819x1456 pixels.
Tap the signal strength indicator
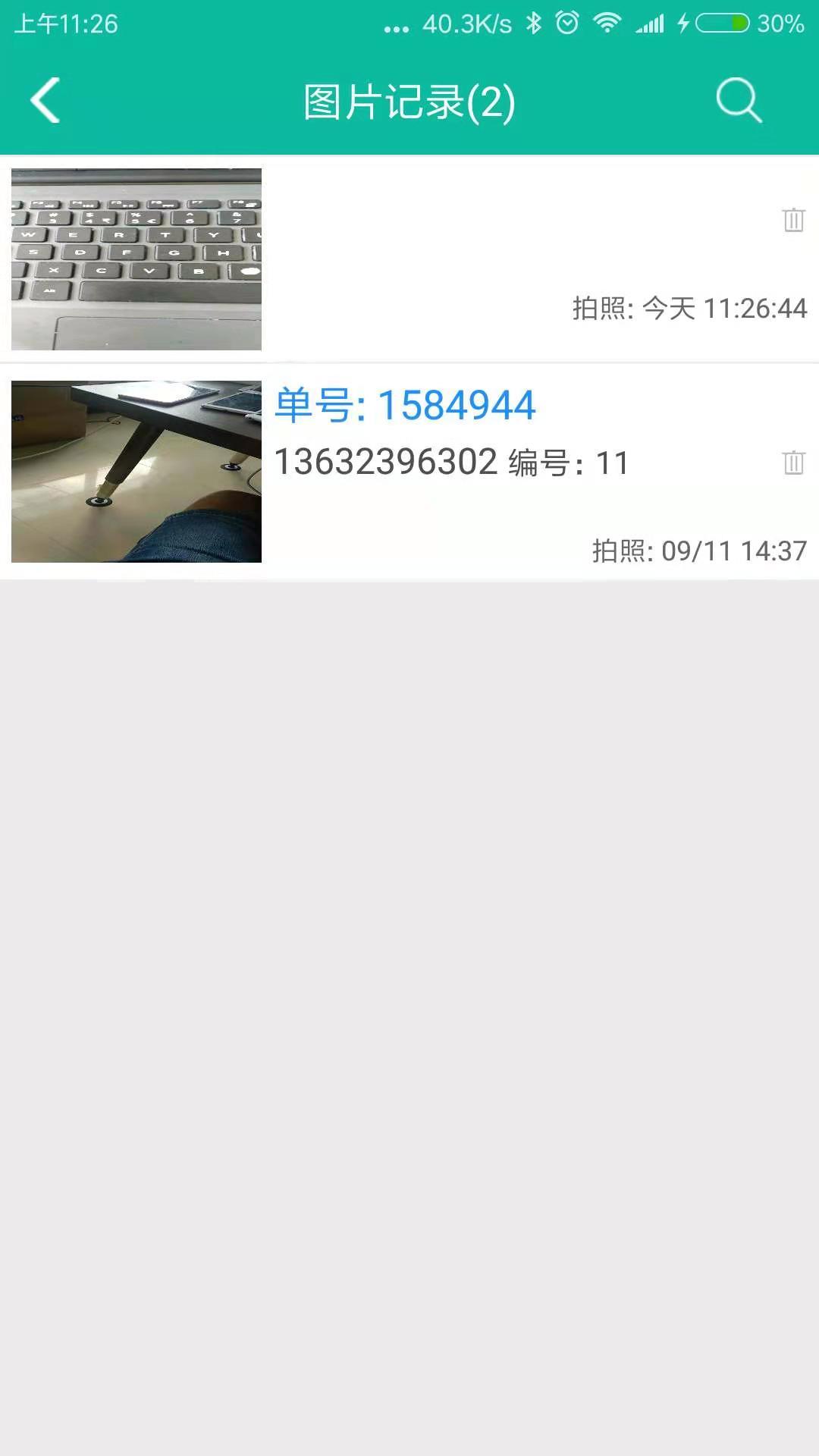(649, 23)
